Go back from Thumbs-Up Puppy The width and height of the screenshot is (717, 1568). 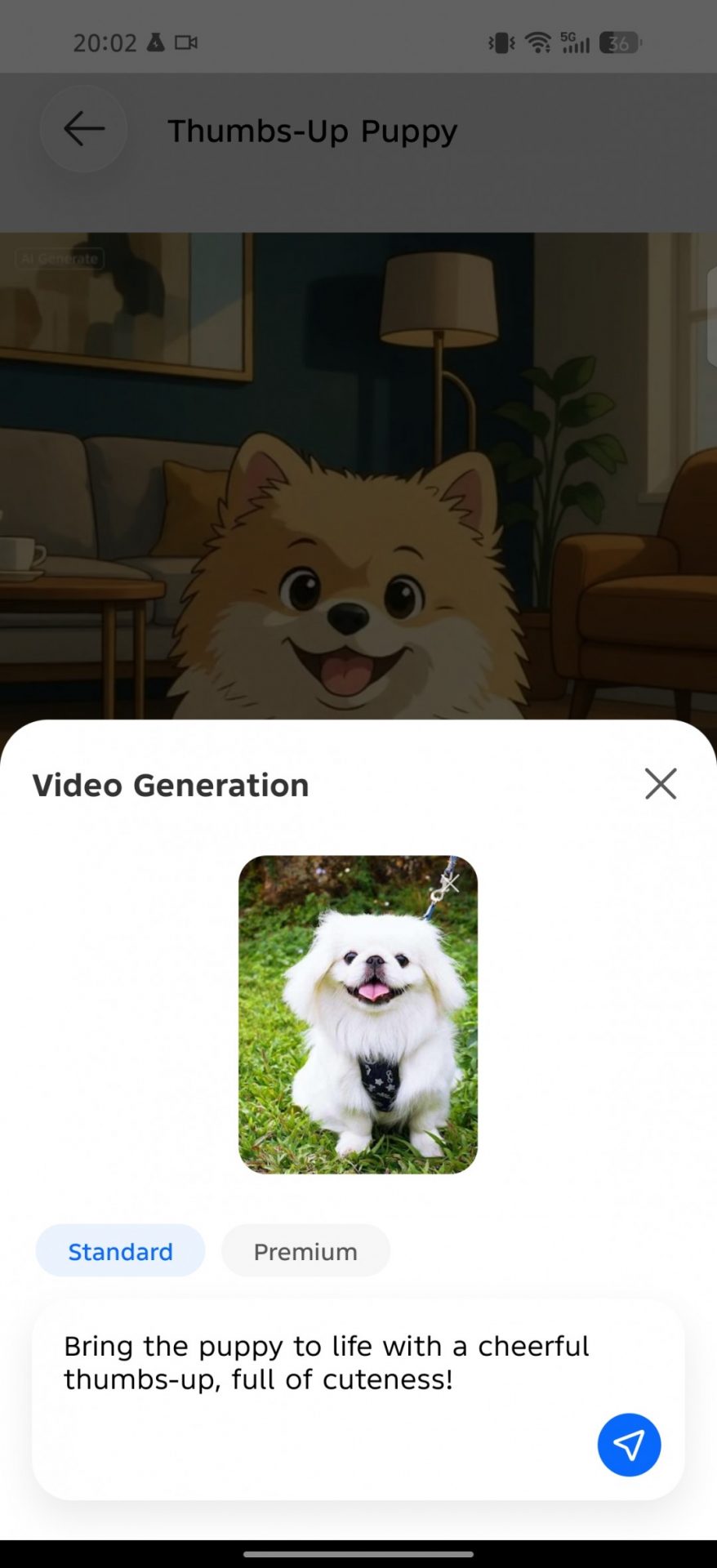[x=84, y=129]
